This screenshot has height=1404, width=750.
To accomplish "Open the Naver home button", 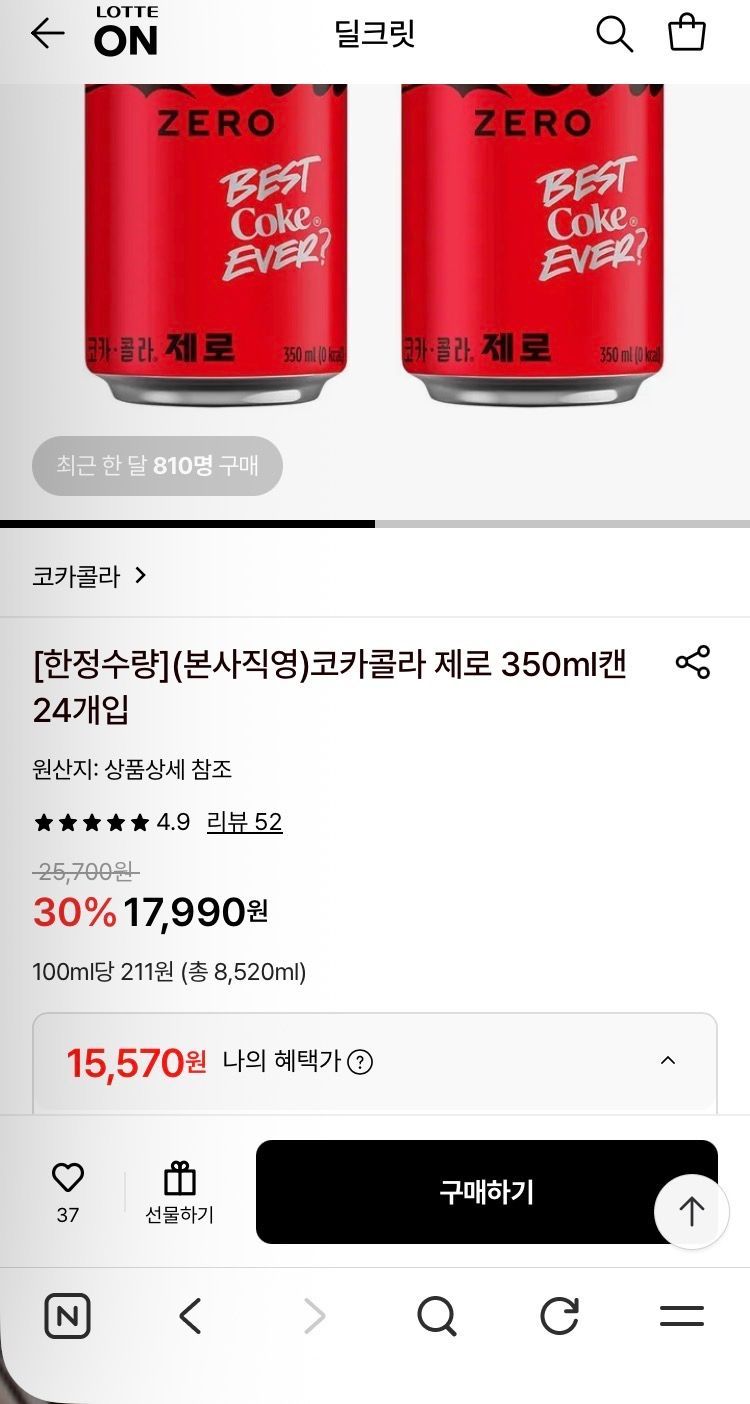I will point(67,1316).
